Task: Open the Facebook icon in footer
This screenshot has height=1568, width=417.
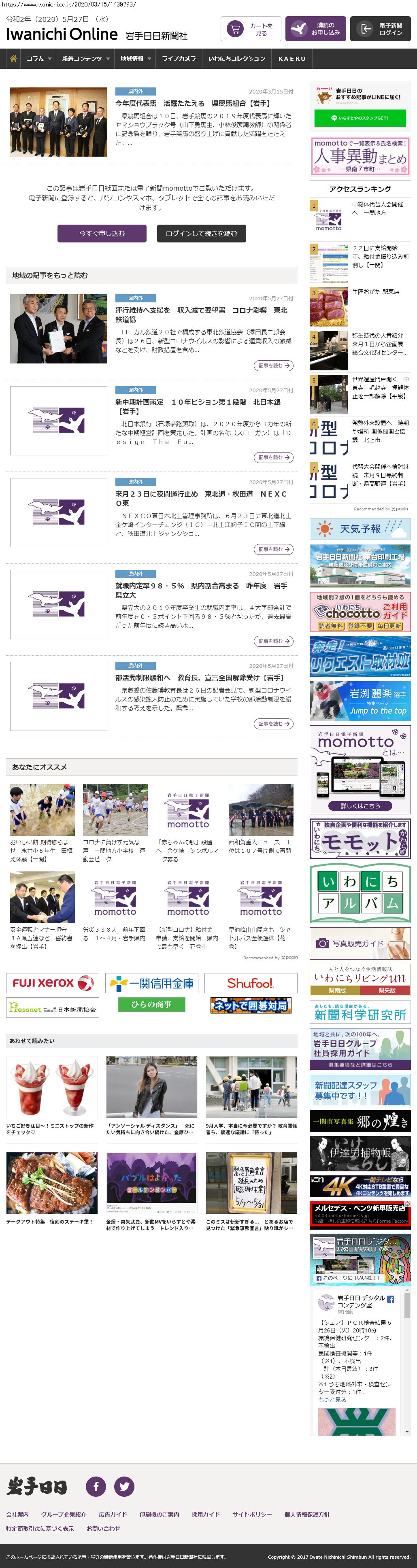Action: (96, 1486)
